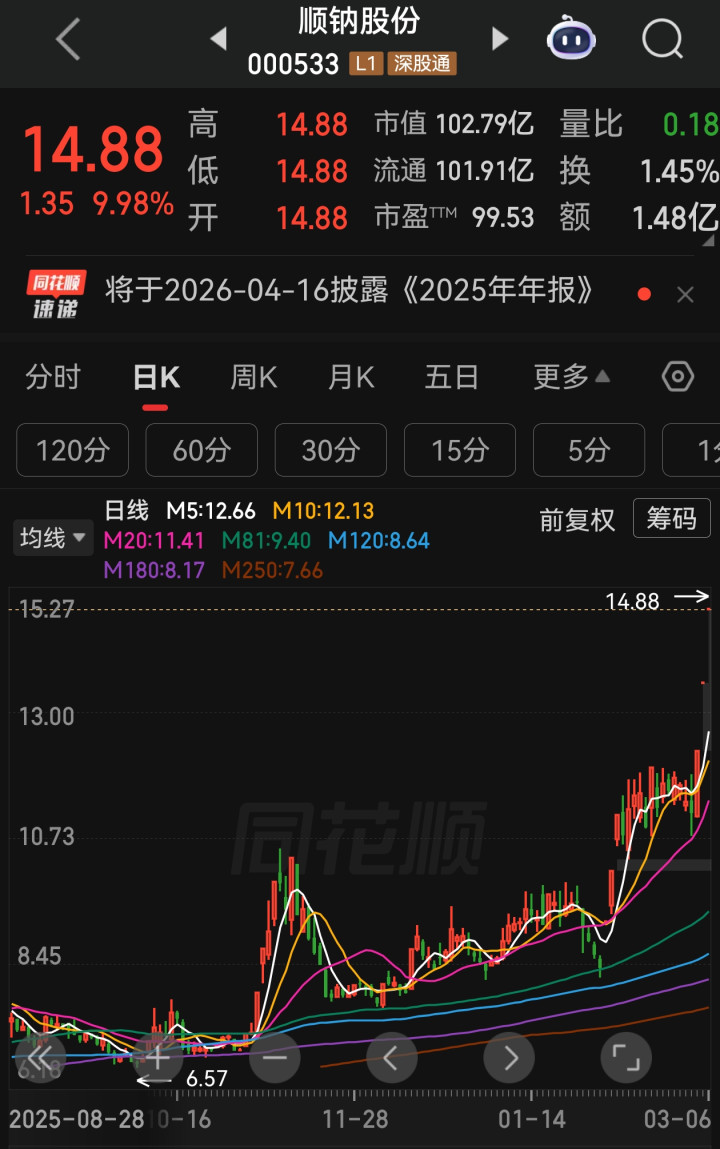
Task: Switch to the next stock
Action: (500, 40)
